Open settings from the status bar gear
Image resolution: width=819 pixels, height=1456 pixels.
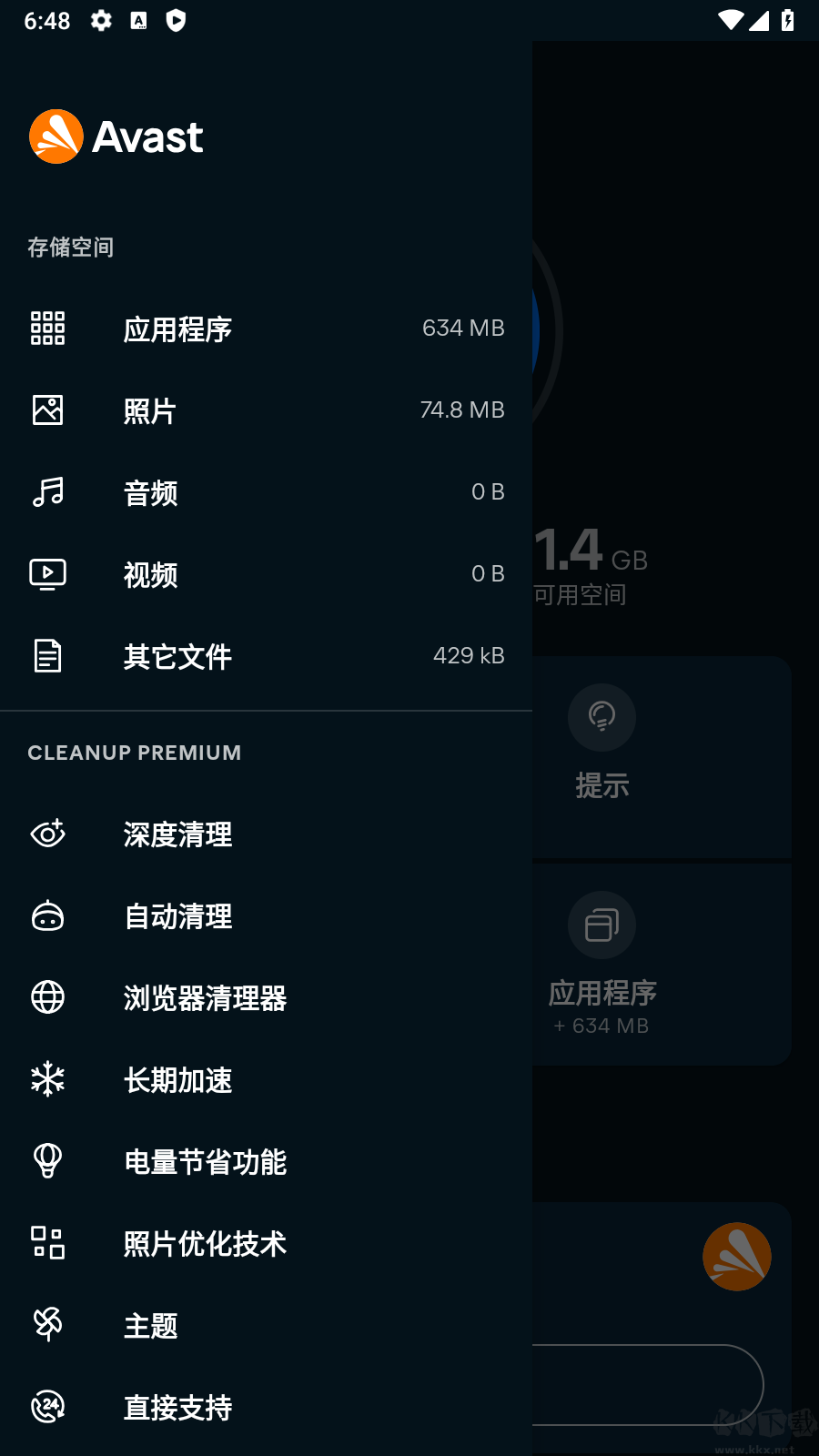101,20
